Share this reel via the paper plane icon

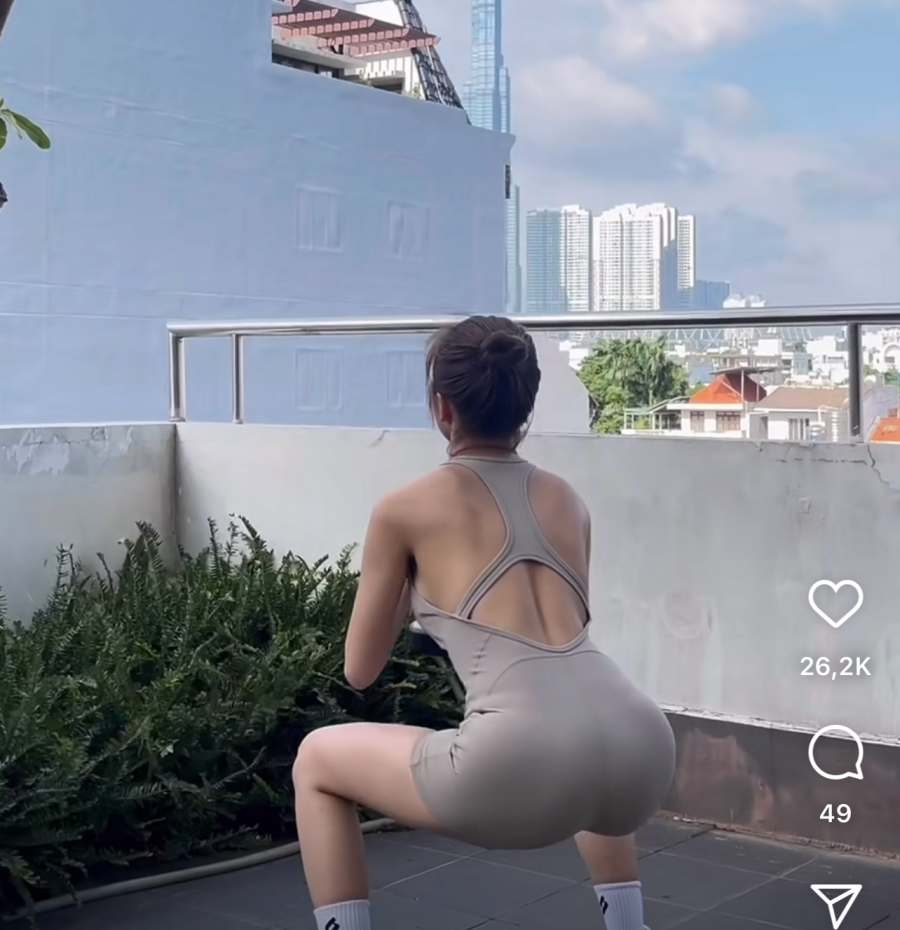(x=835, y=903)
